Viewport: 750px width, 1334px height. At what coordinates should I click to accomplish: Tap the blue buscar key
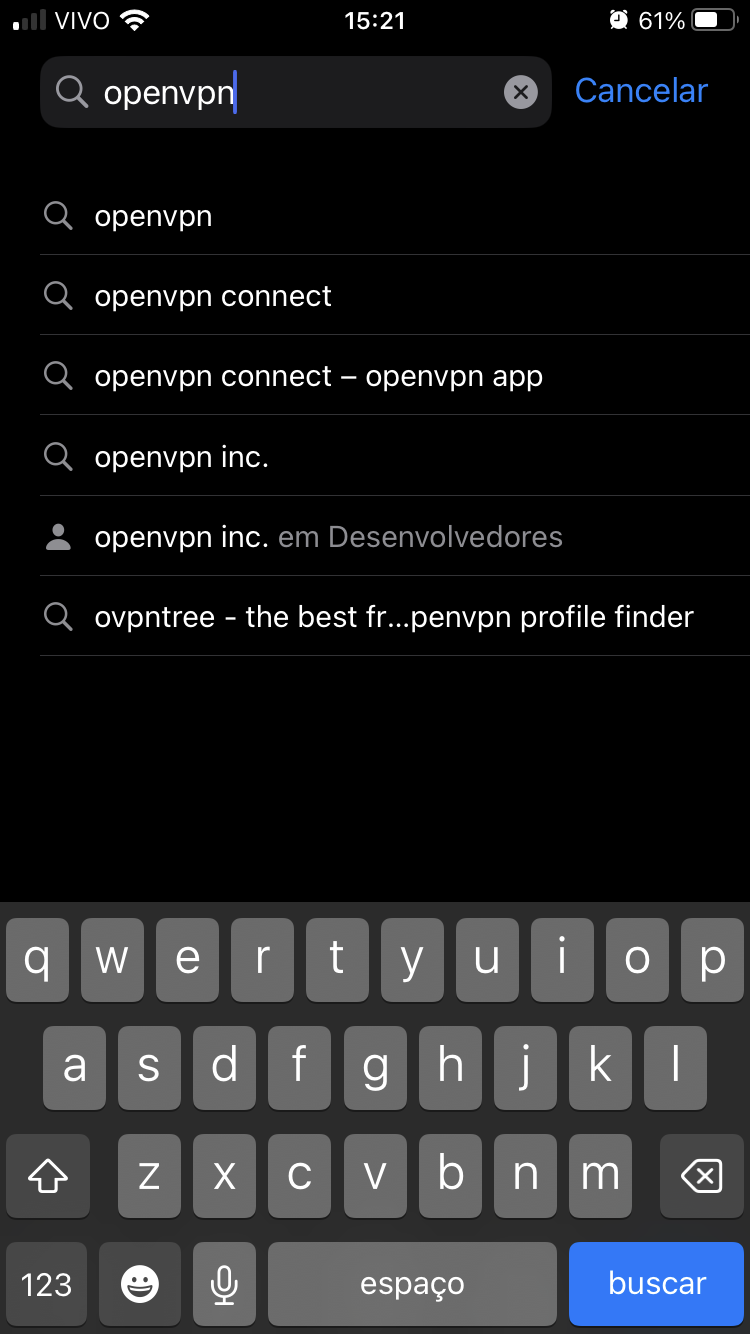coord(657,1284)
